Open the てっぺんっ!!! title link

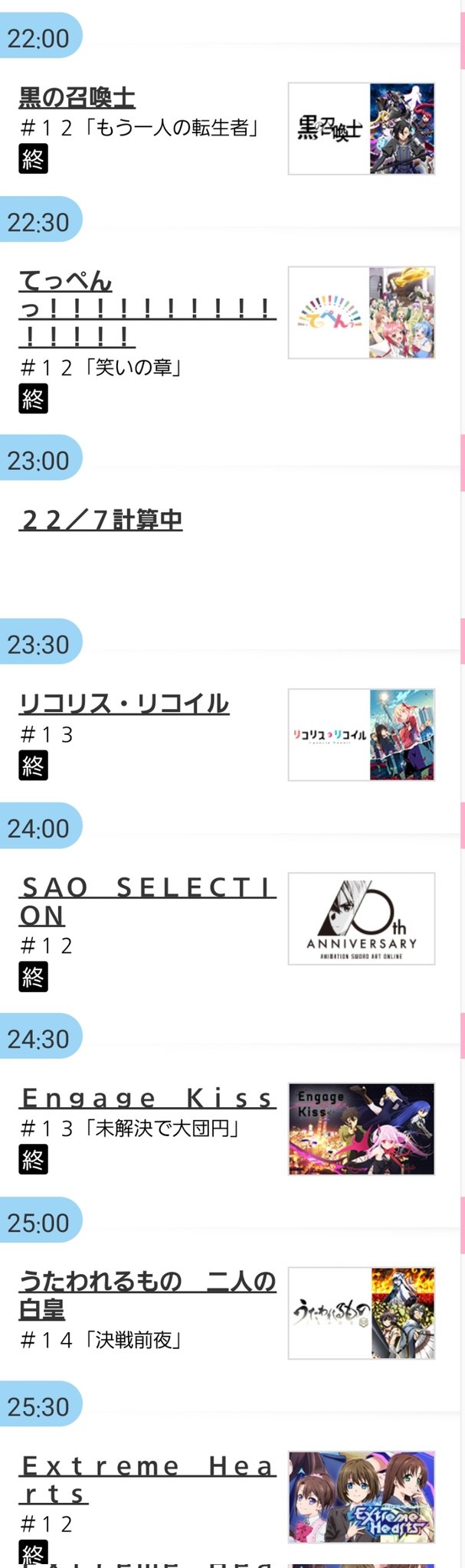[x=146, y=308]
